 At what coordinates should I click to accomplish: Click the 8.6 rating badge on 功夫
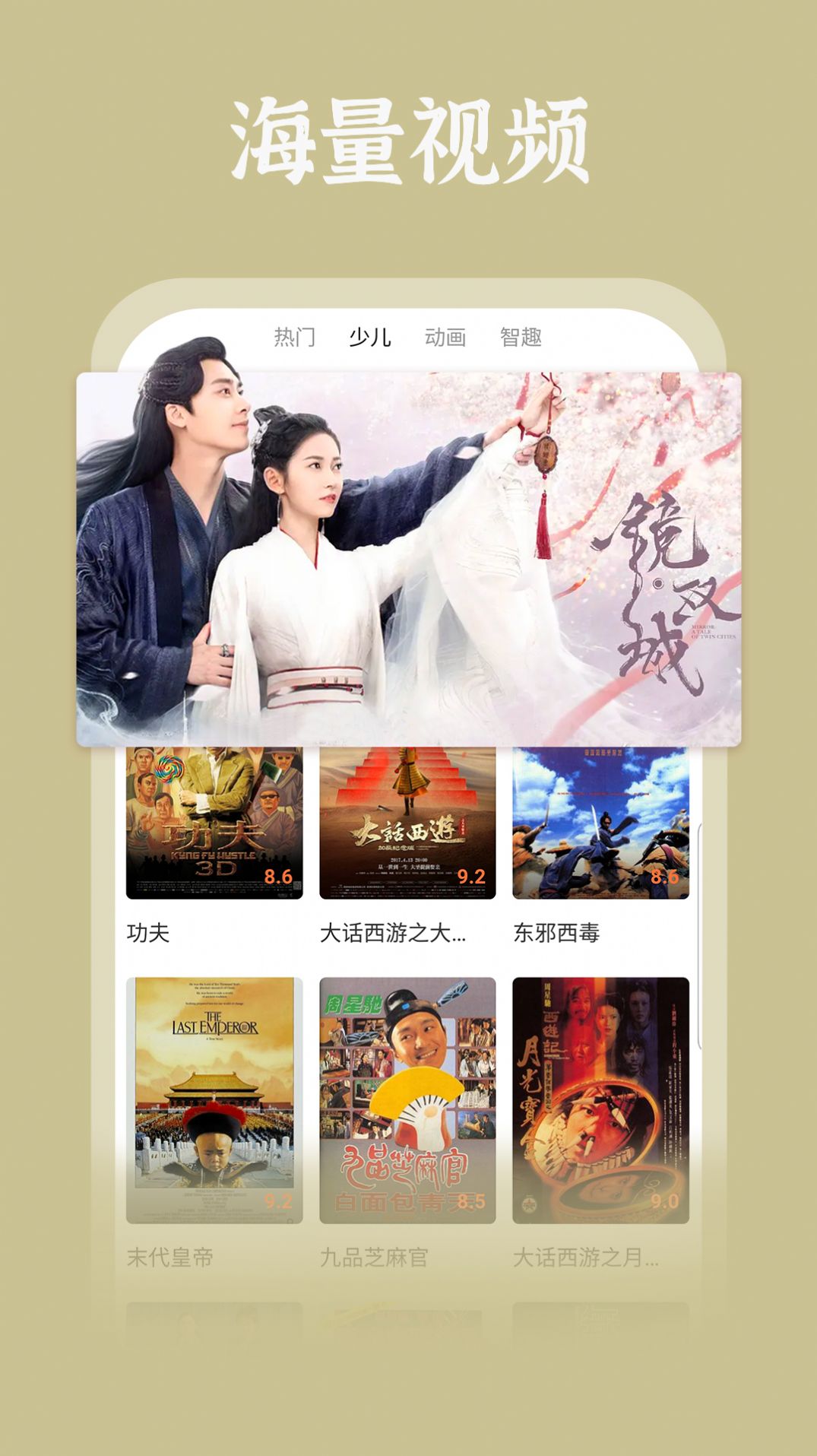(x=280, y=876)
